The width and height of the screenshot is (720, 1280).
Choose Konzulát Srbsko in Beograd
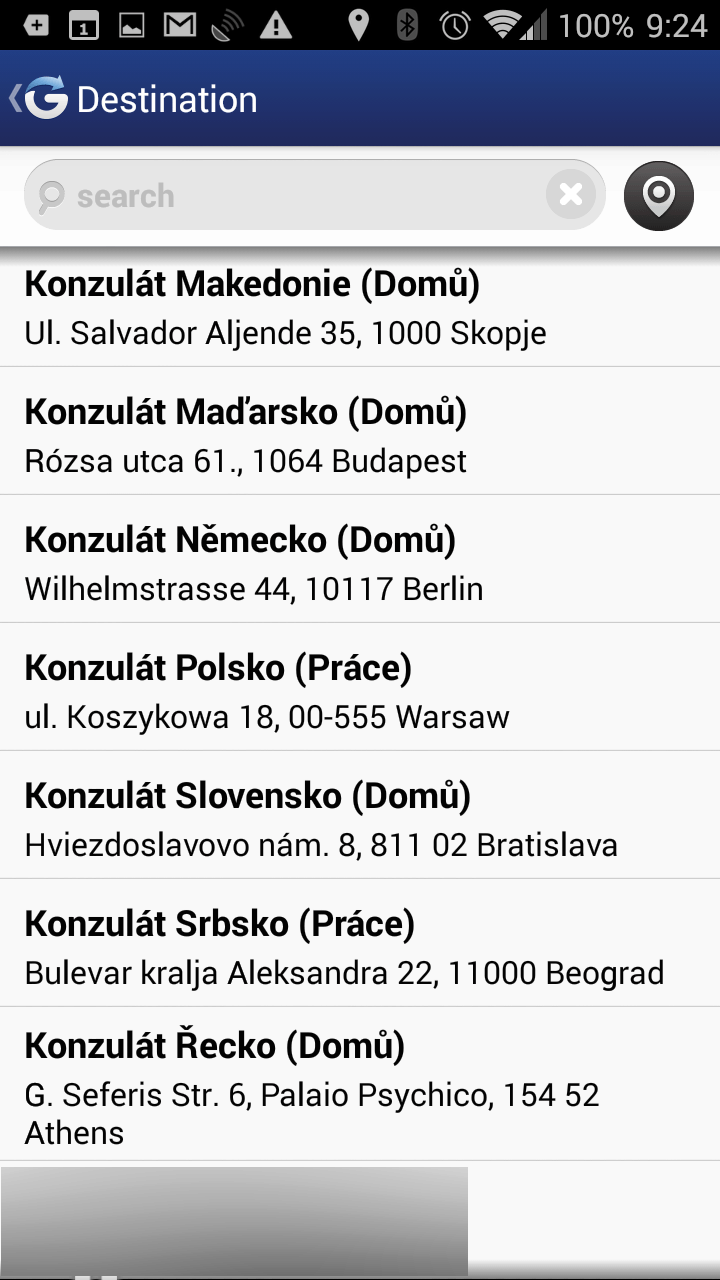tap(360, 943)
